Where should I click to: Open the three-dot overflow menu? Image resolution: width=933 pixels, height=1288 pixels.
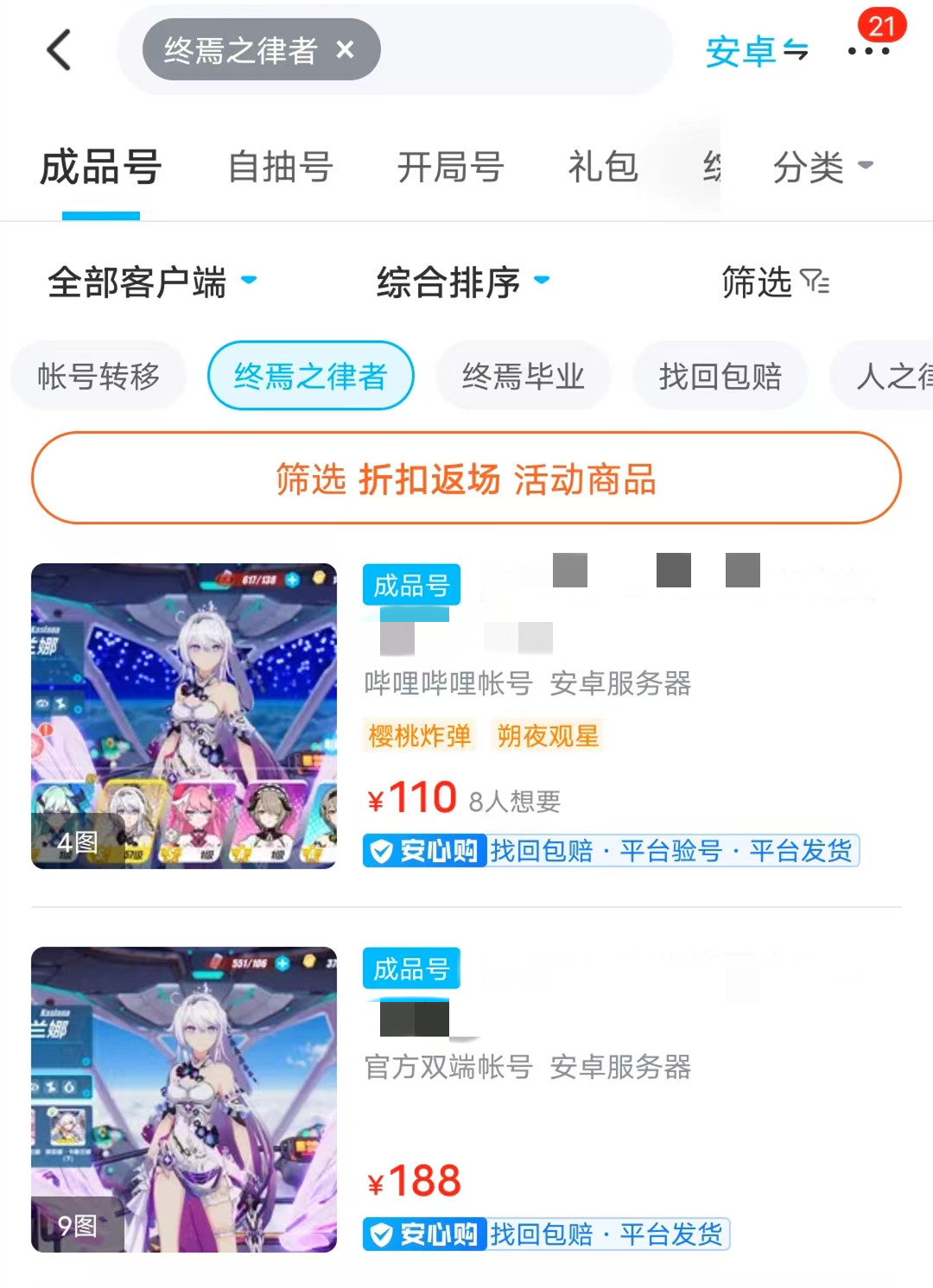[x=868, y=51]
